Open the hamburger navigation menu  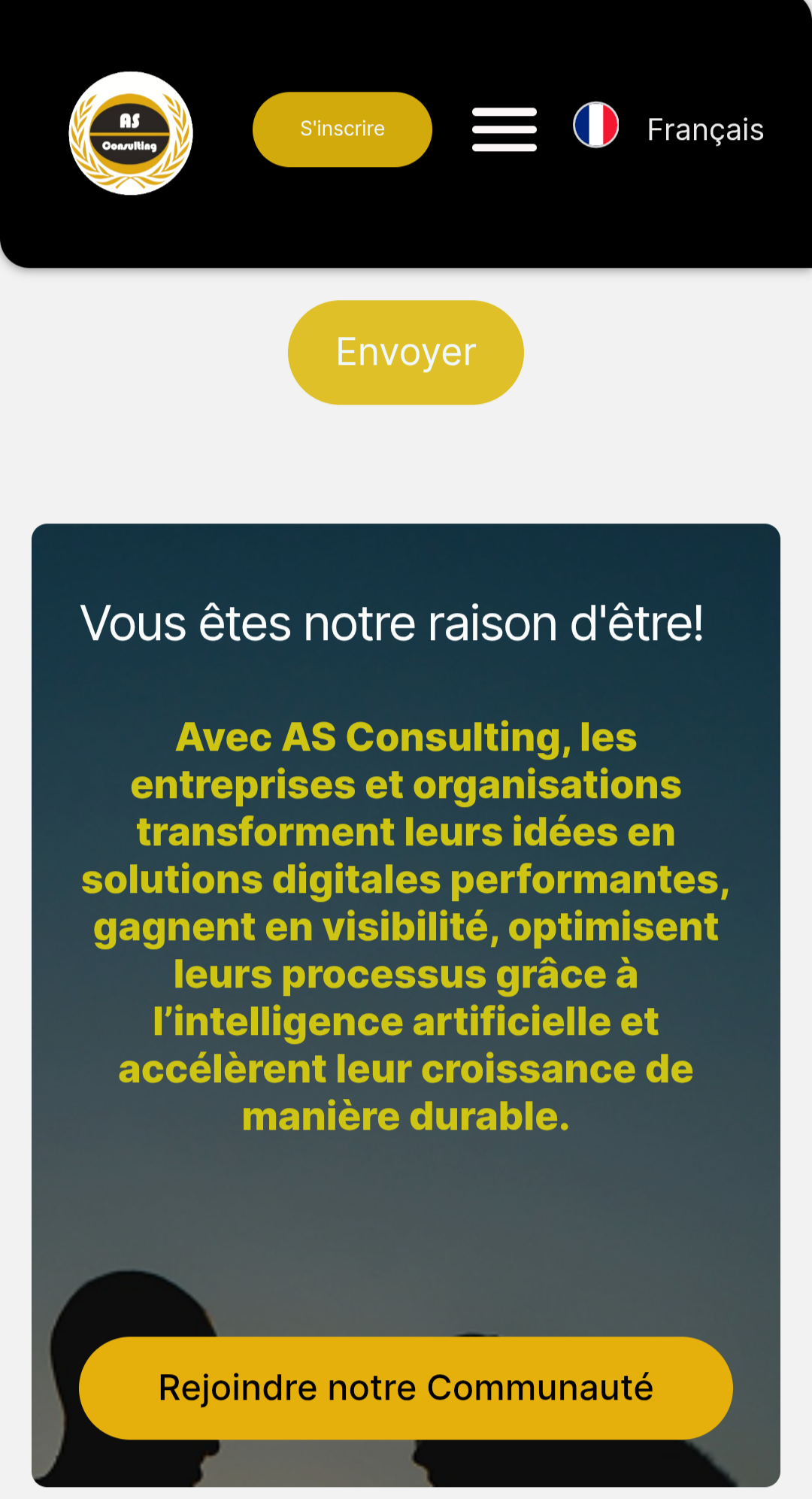504,129
